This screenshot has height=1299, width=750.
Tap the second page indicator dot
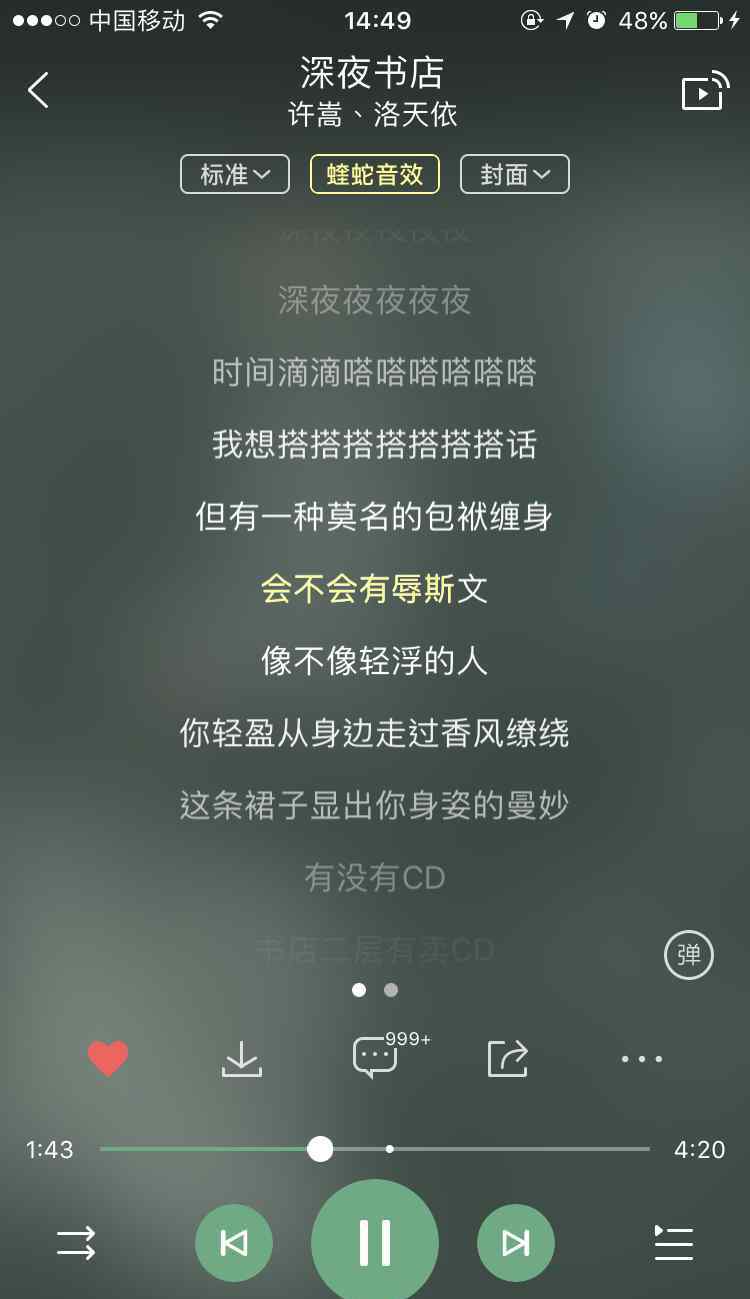391,990
